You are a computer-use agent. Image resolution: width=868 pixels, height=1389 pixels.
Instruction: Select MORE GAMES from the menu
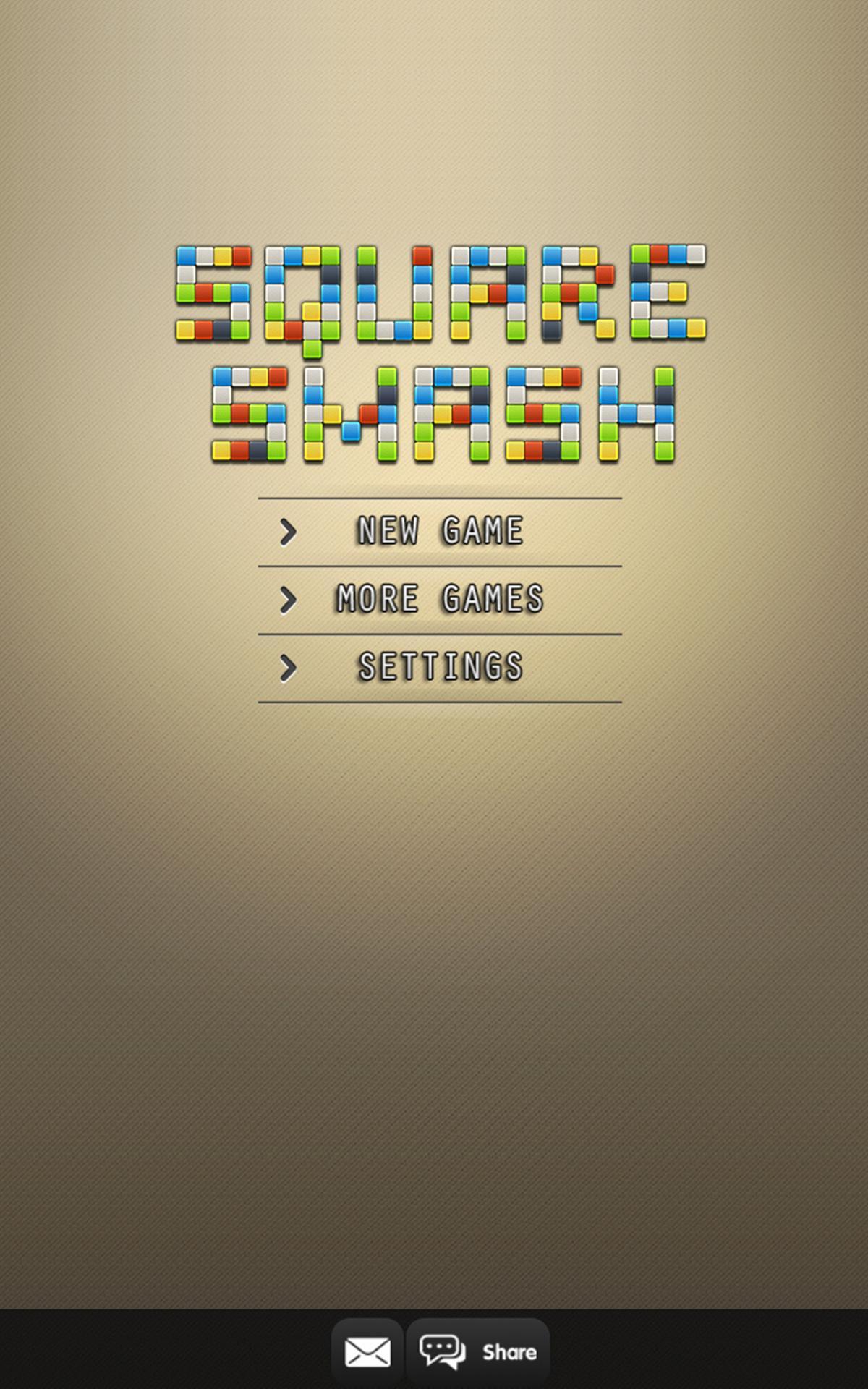(440, 597)
